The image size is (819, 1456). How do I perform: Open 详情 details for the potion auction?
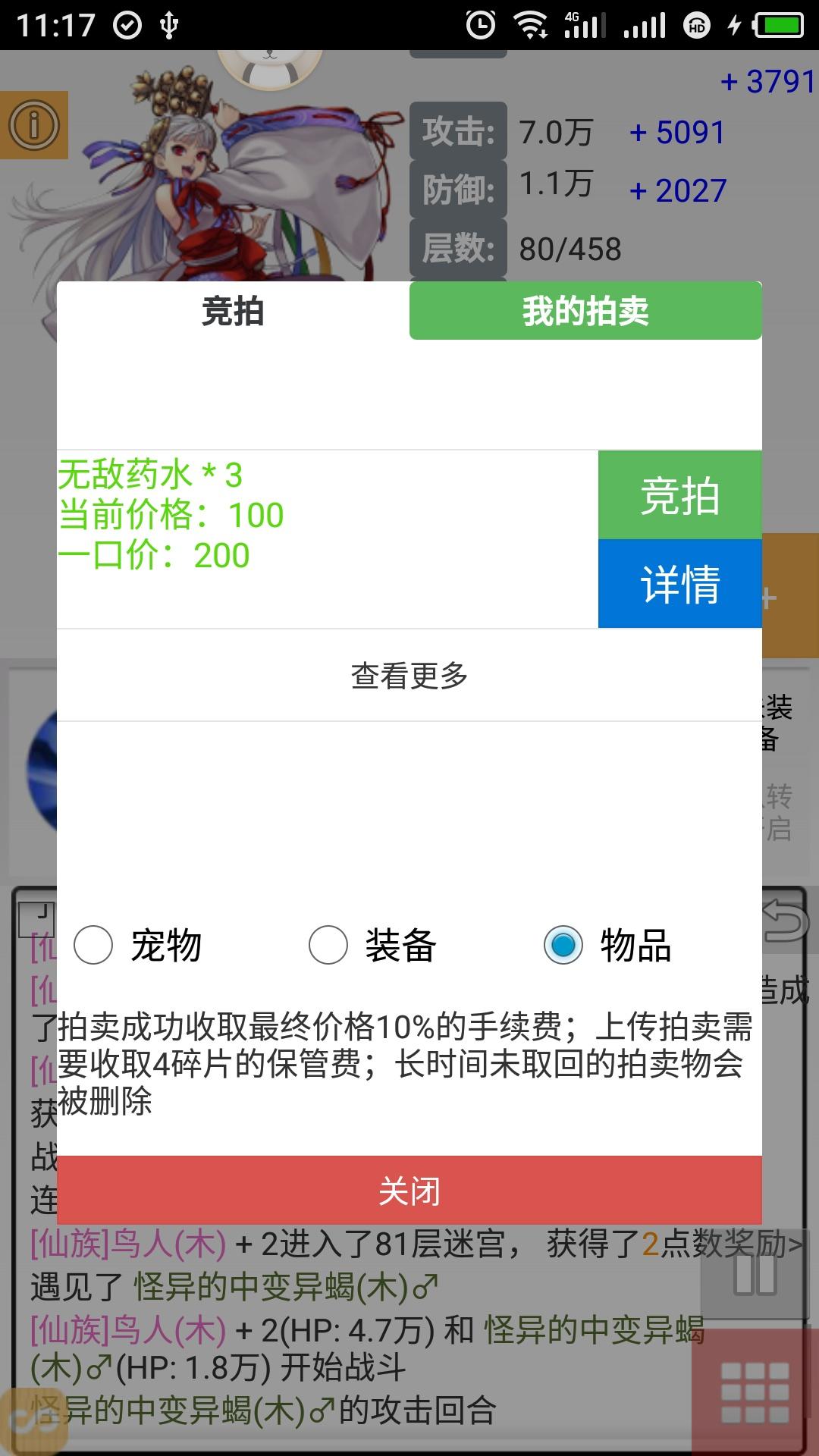click(679, 584)
